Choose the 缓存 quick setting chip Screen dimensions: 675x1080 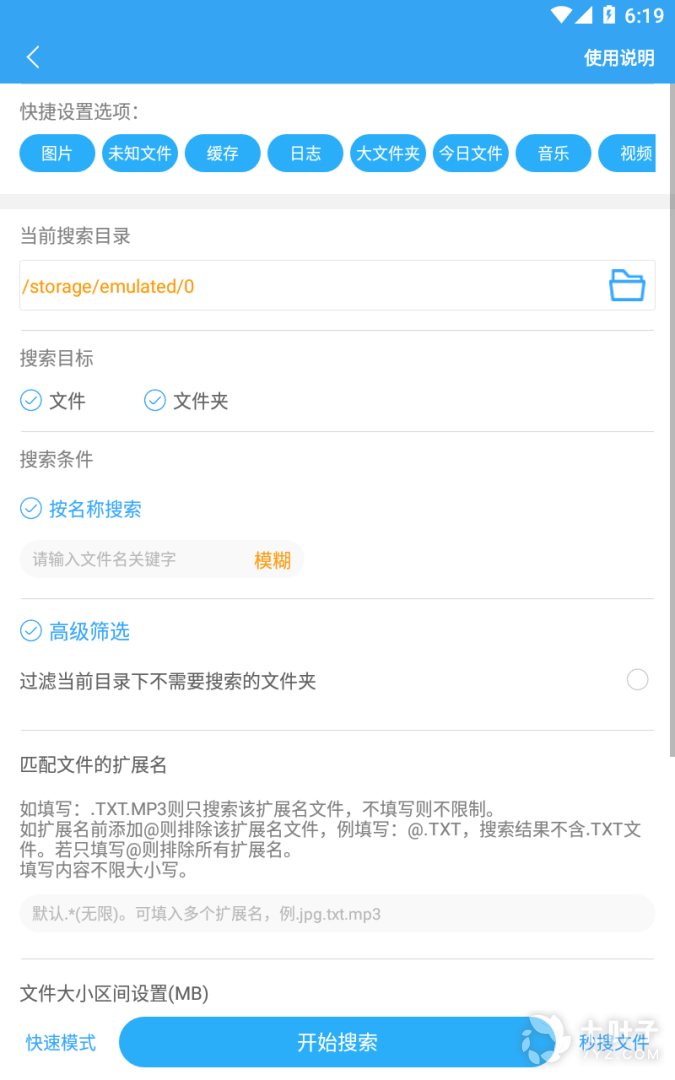[x=222, y=153]
